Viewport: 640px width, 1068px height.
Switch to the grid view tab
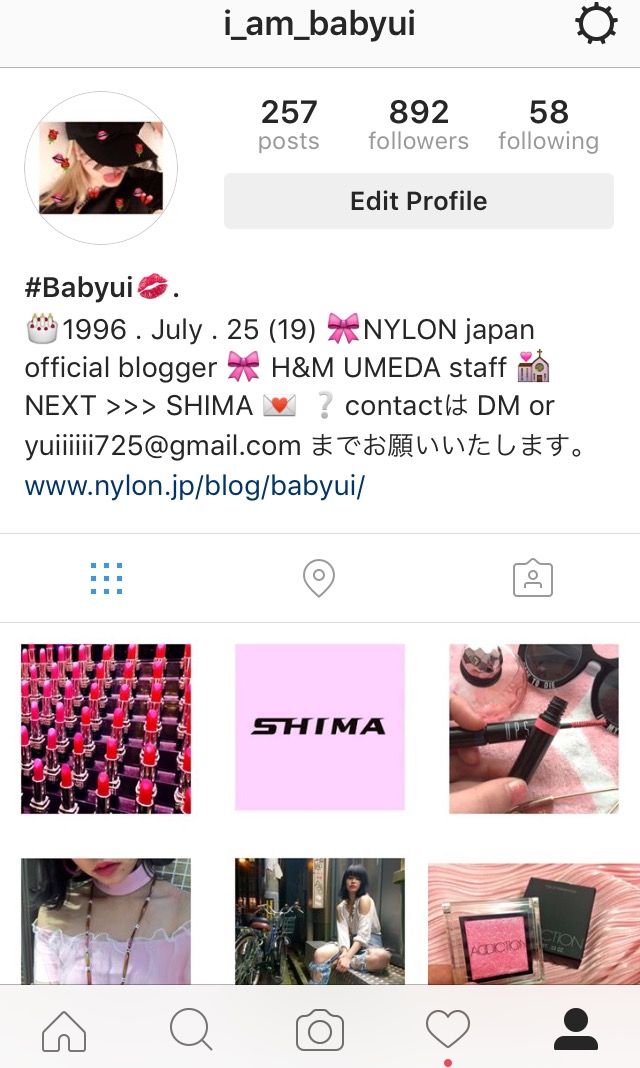click(x=106, y=578)
